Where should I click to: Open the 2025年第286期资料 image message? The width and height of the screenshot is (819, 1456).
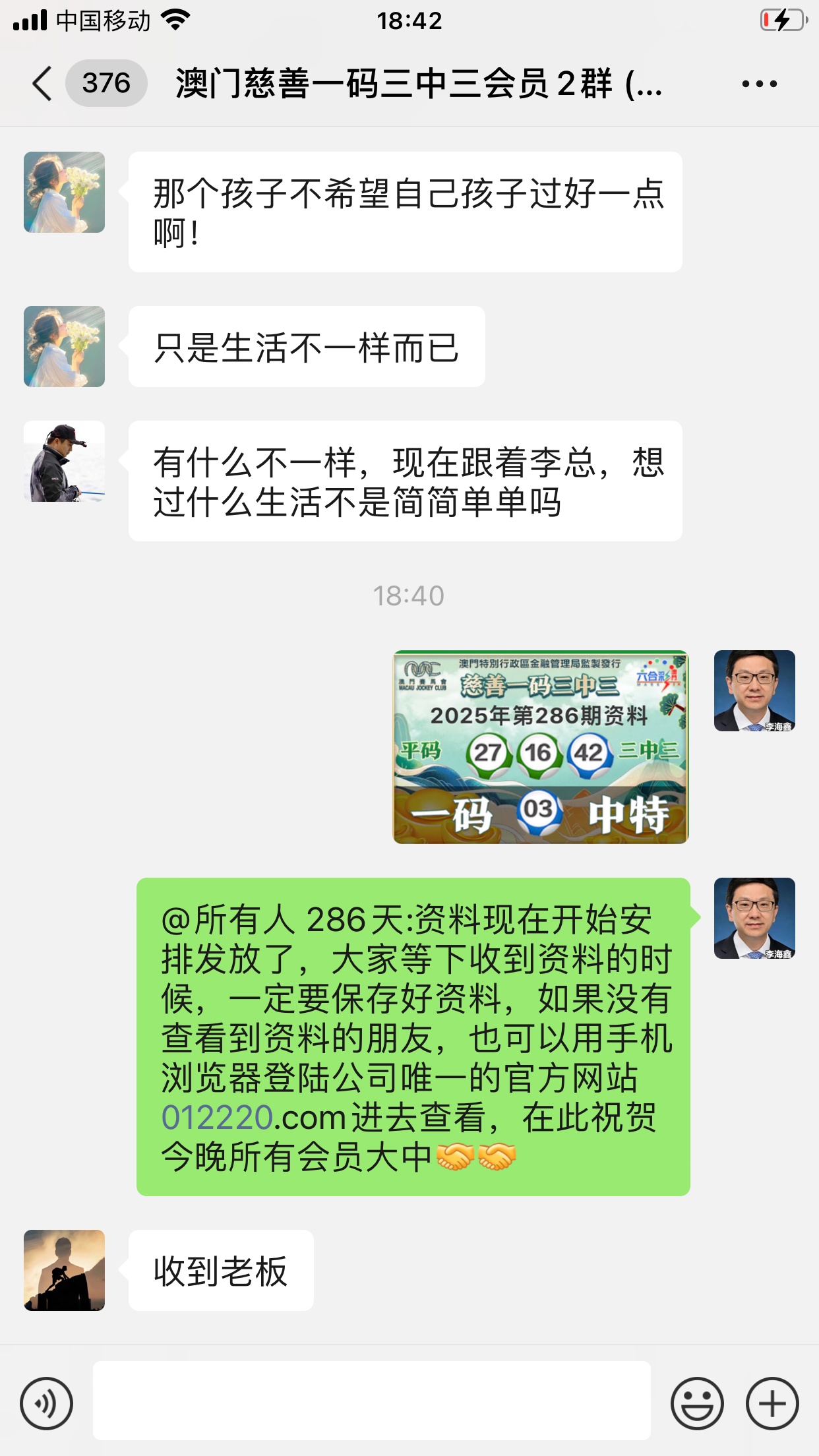tap(541, 747)
